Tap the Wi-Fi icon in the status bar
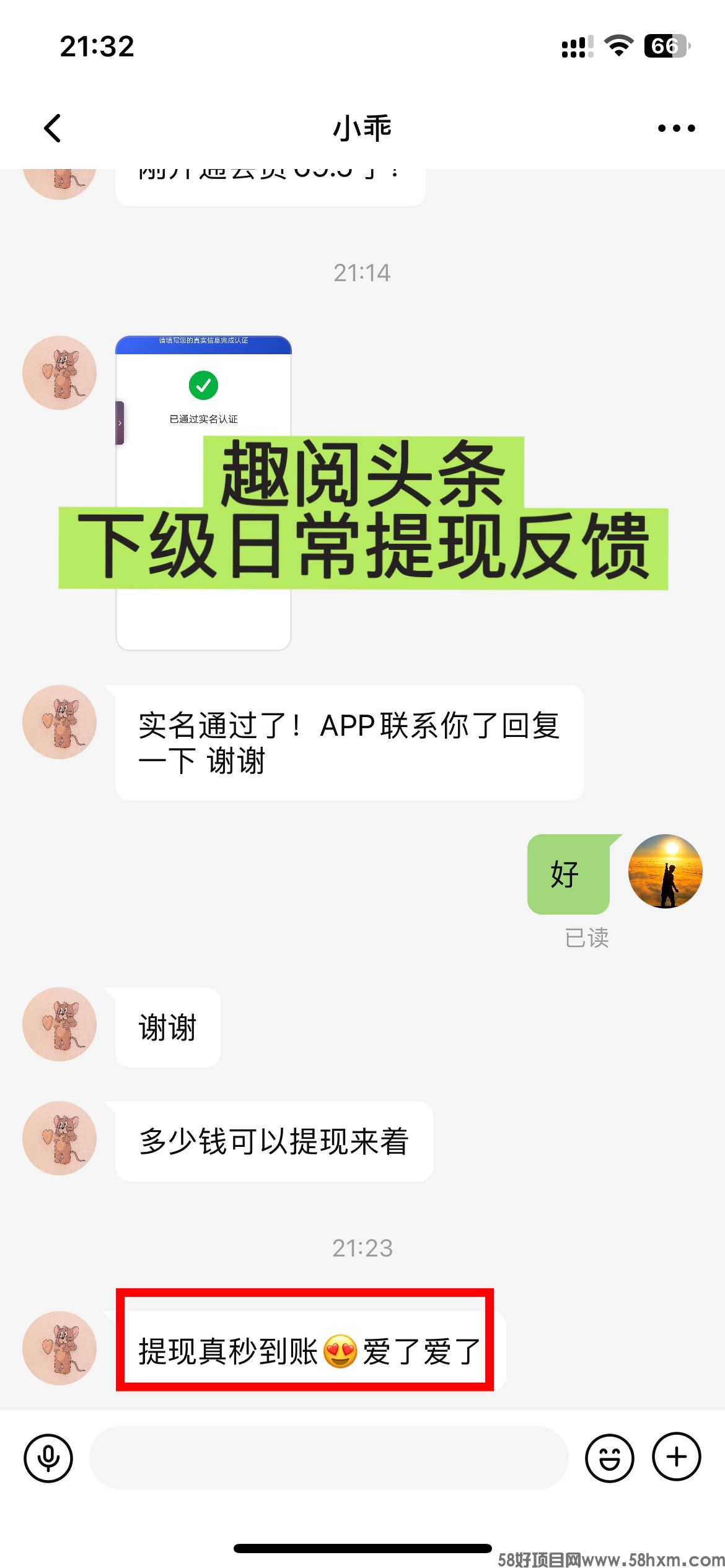The width and height of the screenshot is (725, 1568). pos(619,45)
